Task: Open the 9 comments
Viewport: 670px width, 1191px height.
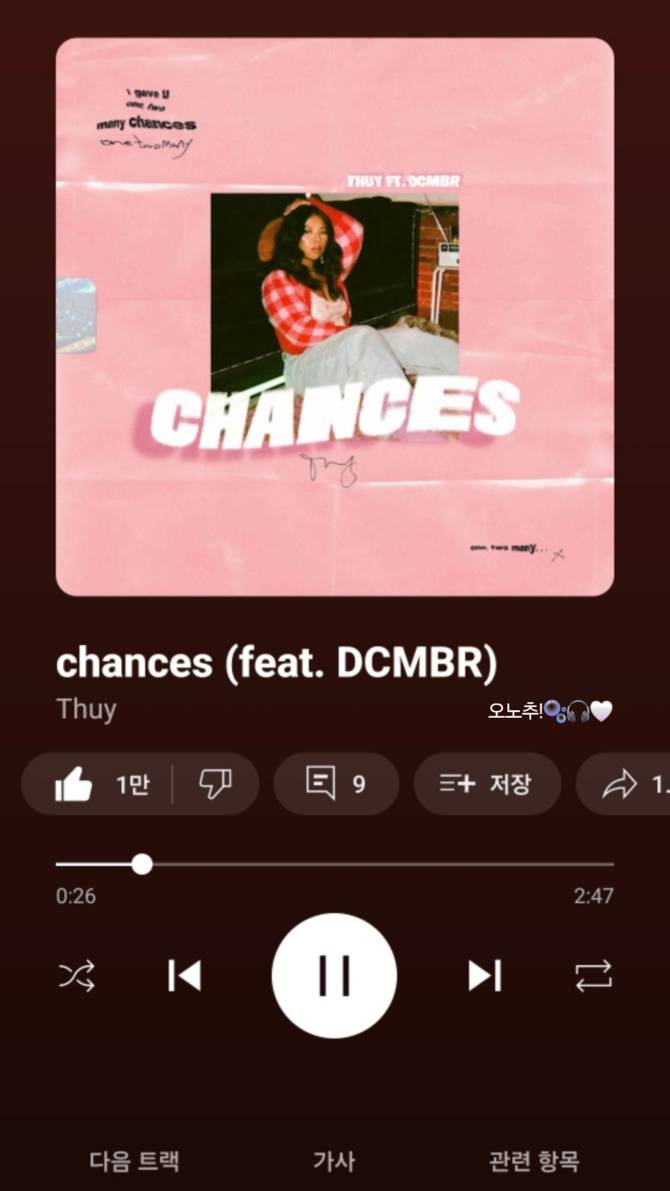Action: [336, 785]
